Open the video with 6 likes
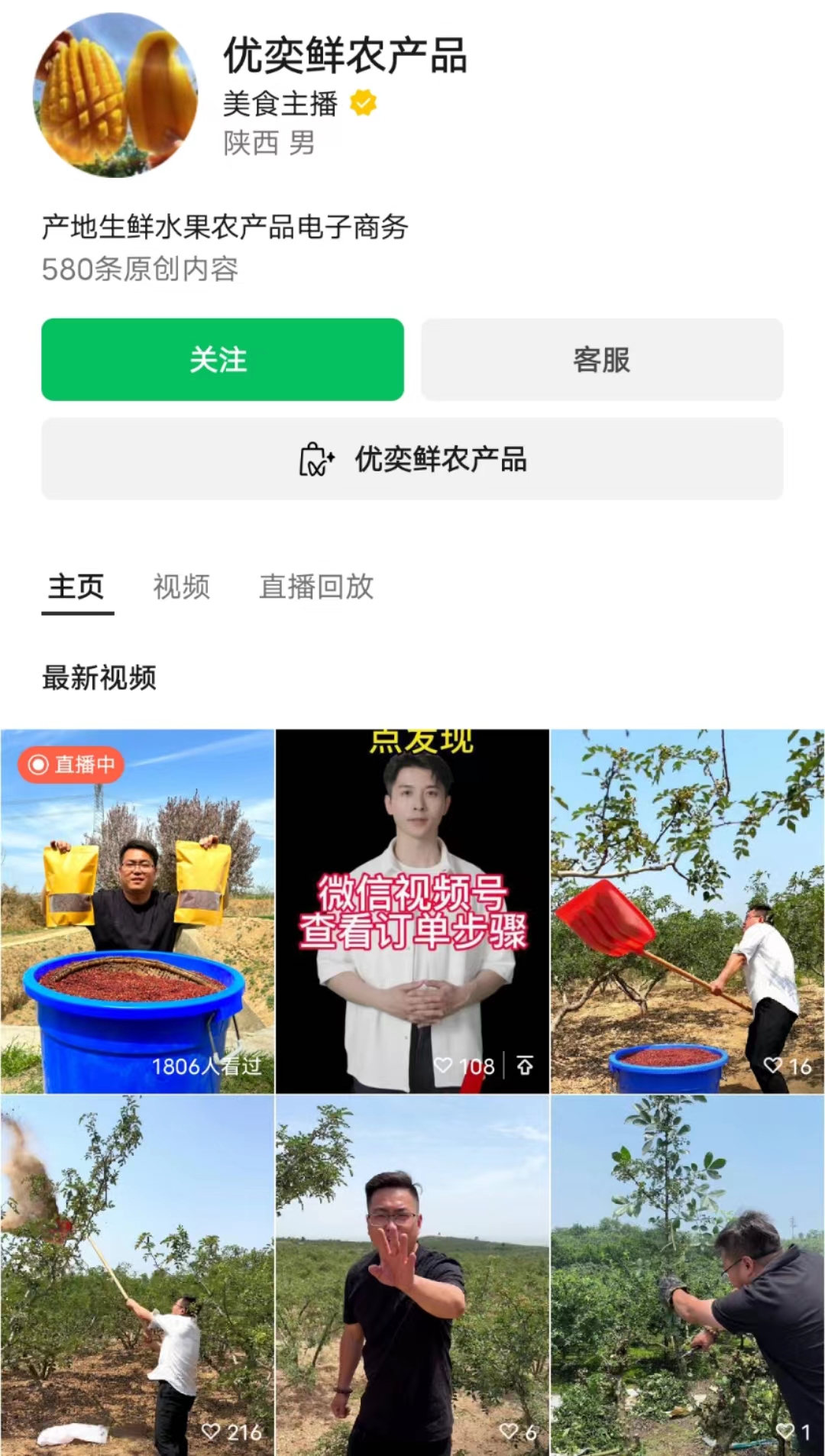The height and width of the screenshot is (1456, 825). pos(412,1276)
